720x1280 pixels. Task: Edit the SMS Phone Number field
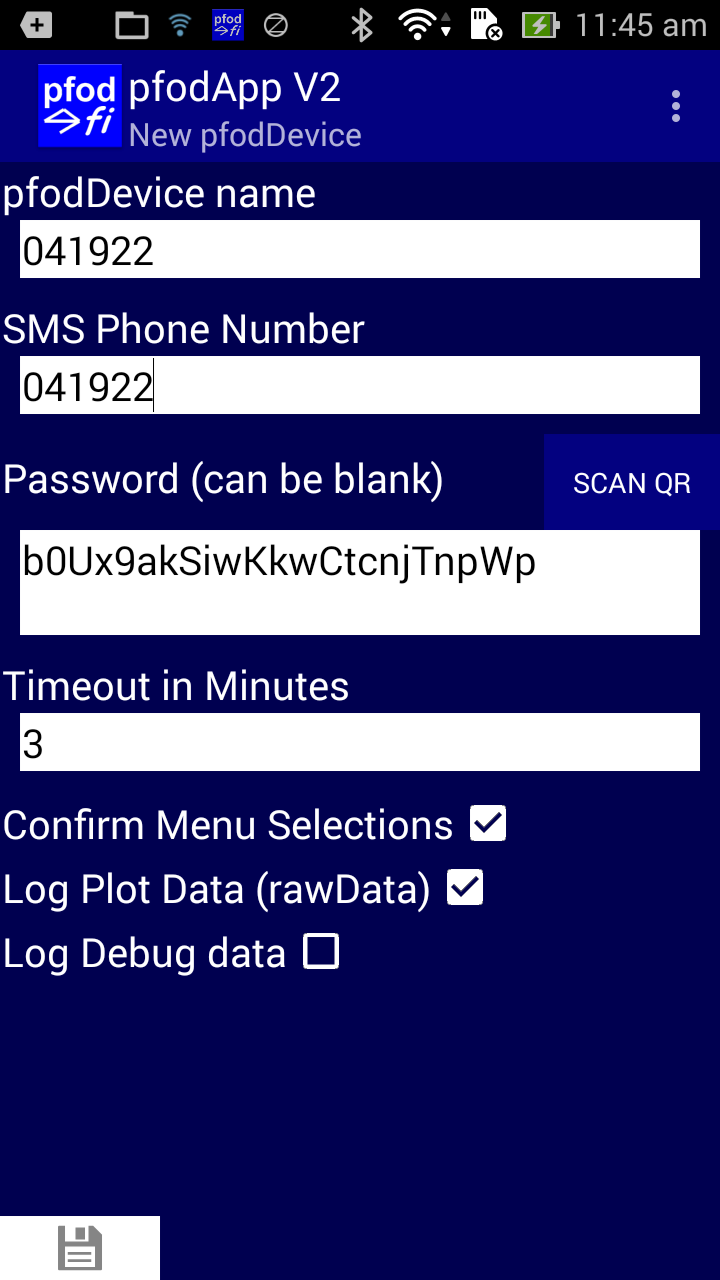(360, 385)
